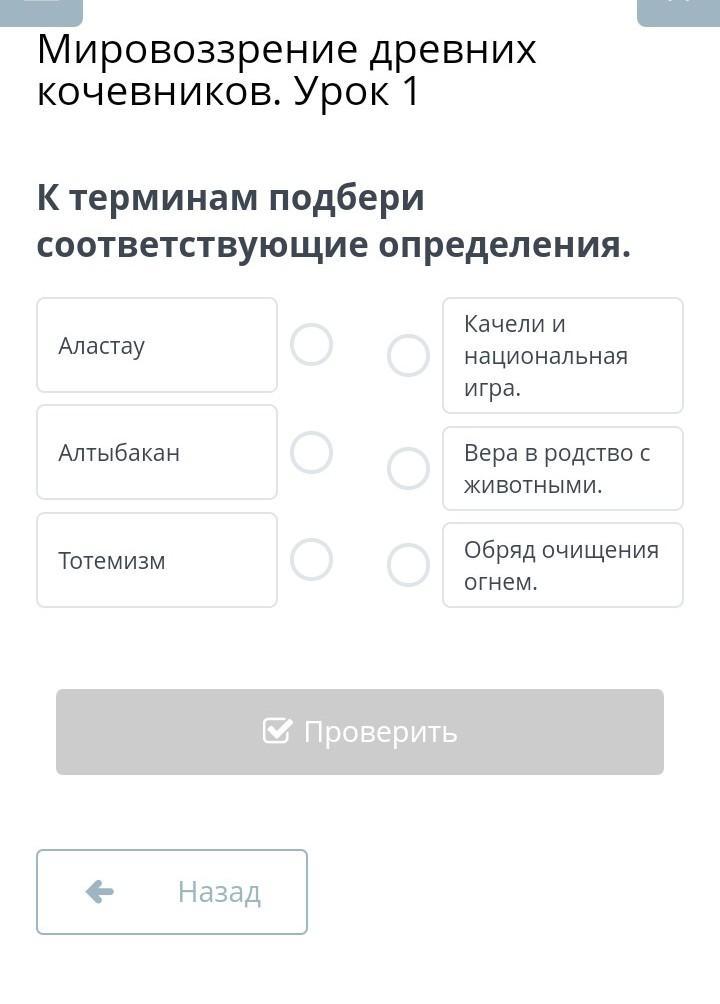Open the menu button at top left
Image resolution: width=720 pixels, height=1004 pixels.
pyautogui.click(x=40, y=8)
